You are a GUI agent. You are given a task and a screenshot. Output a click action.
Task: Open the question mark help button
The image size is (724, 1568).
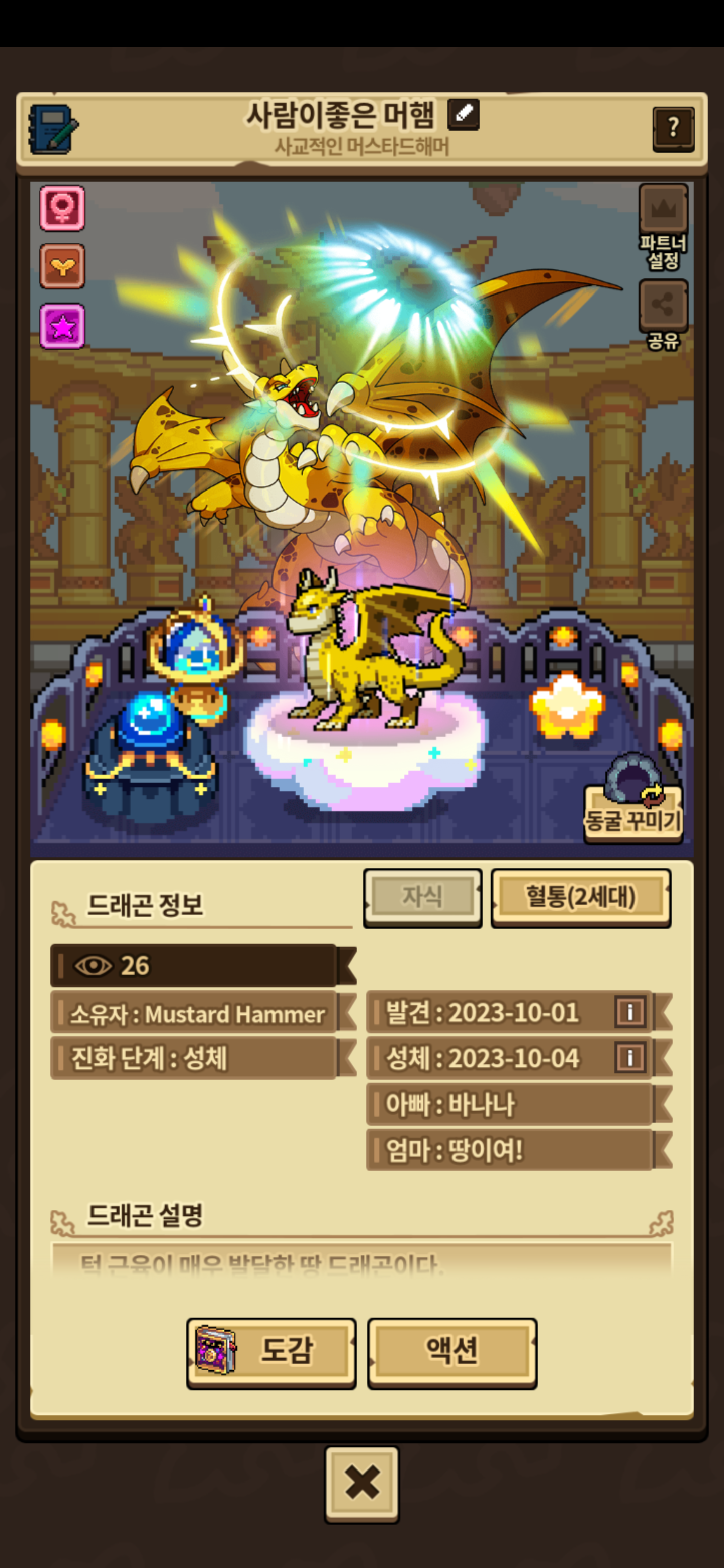pos(673,129)
